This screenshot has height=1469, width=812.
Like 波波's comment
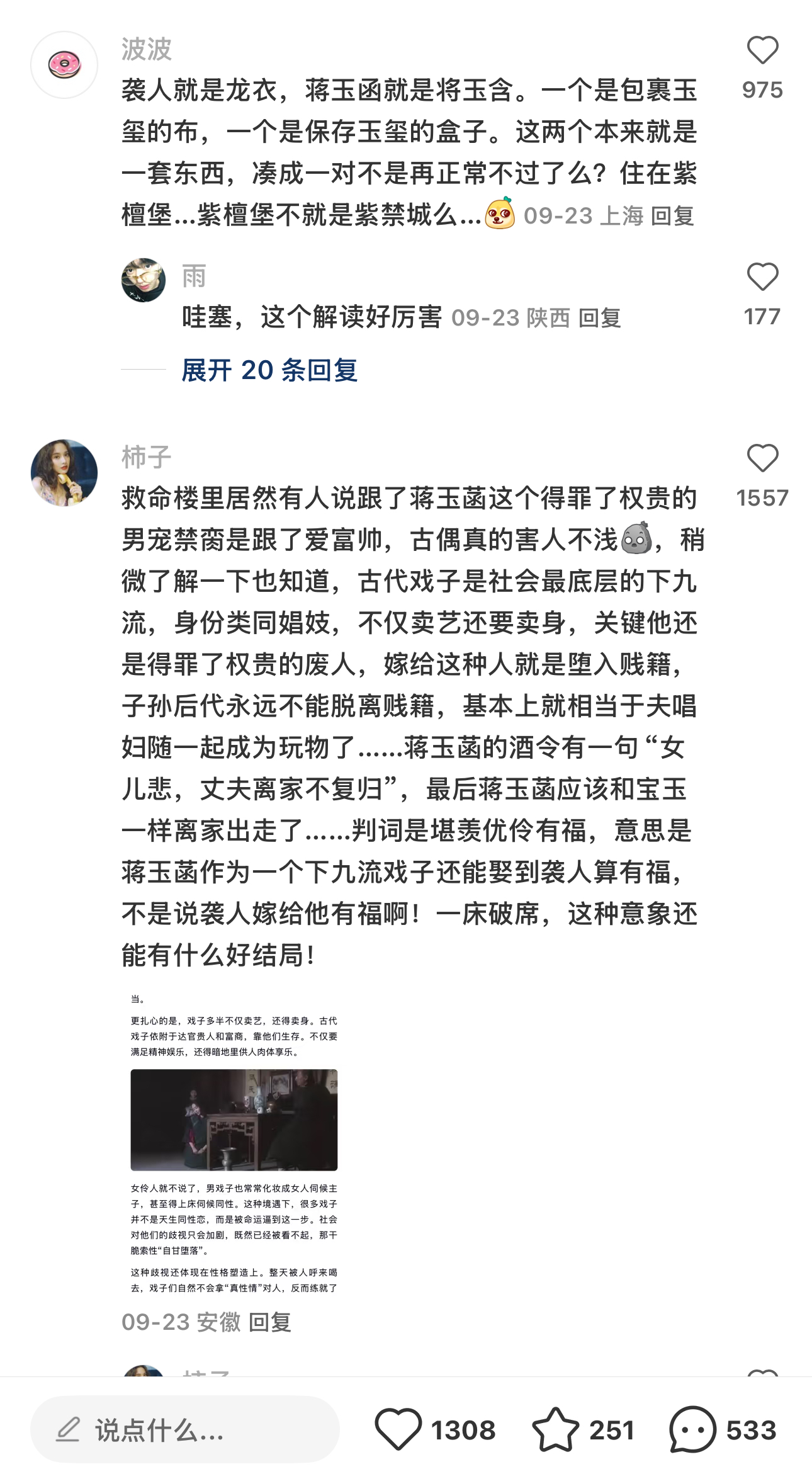click(x=762, y=52)
